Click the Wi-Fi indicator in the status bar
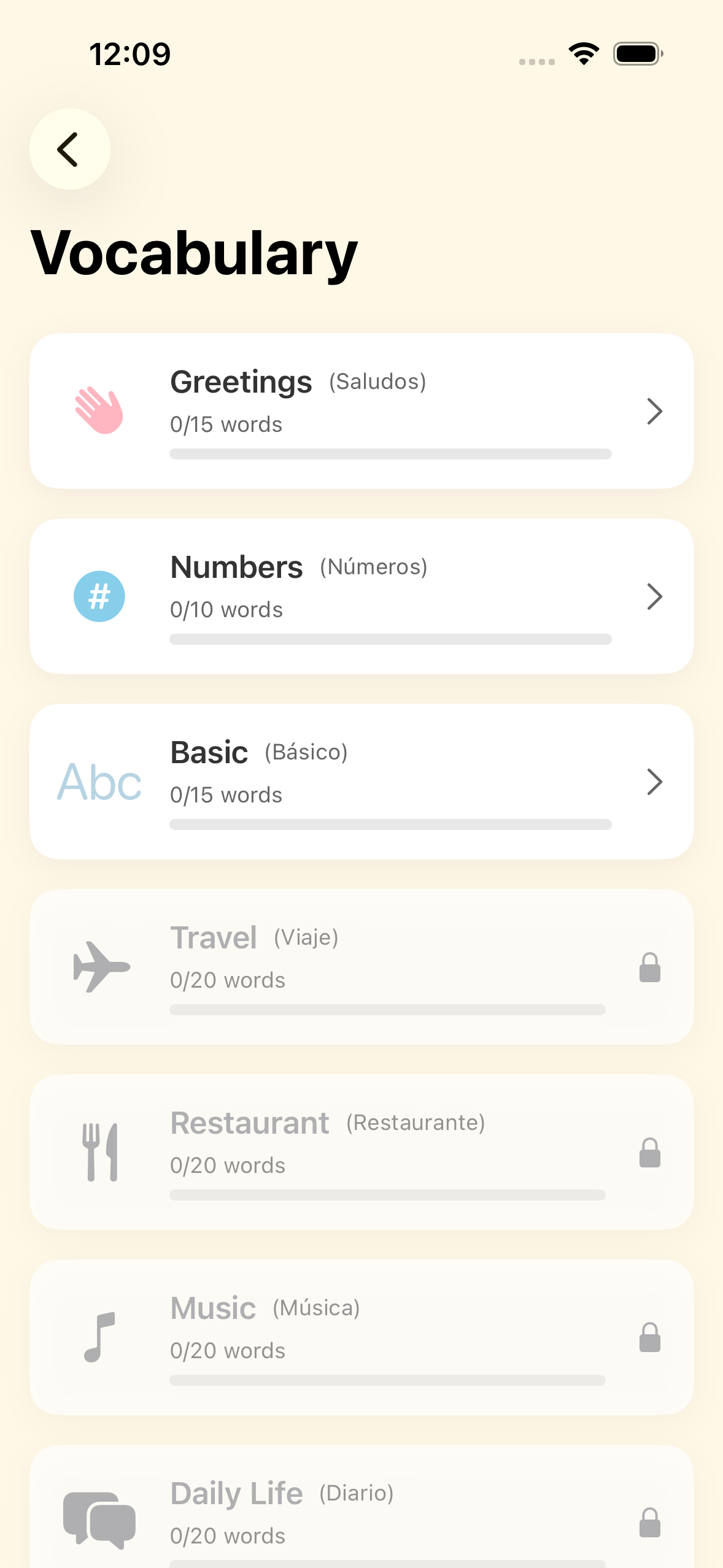The height and width of the screenshot is (1568, 723). point(582,53)
